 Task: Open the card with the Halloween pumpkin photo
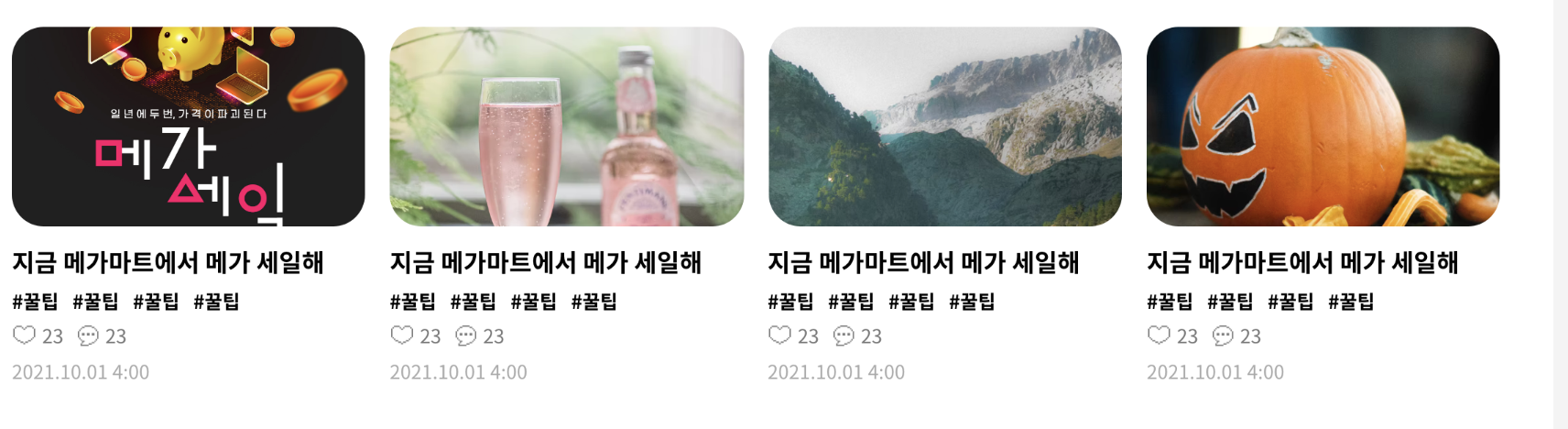pyautogui.click(x=1323, y=126)
